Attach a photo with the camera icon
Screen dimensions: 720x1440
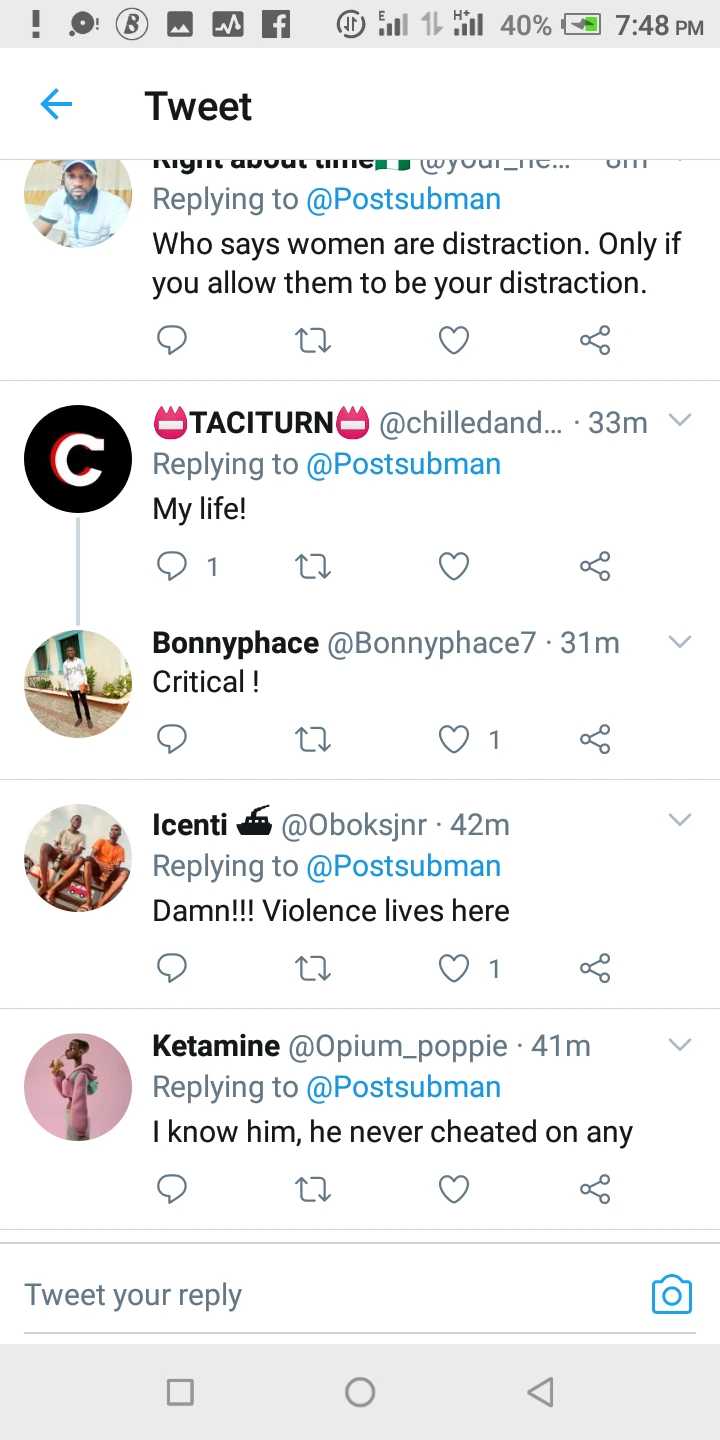[671, 1295]
